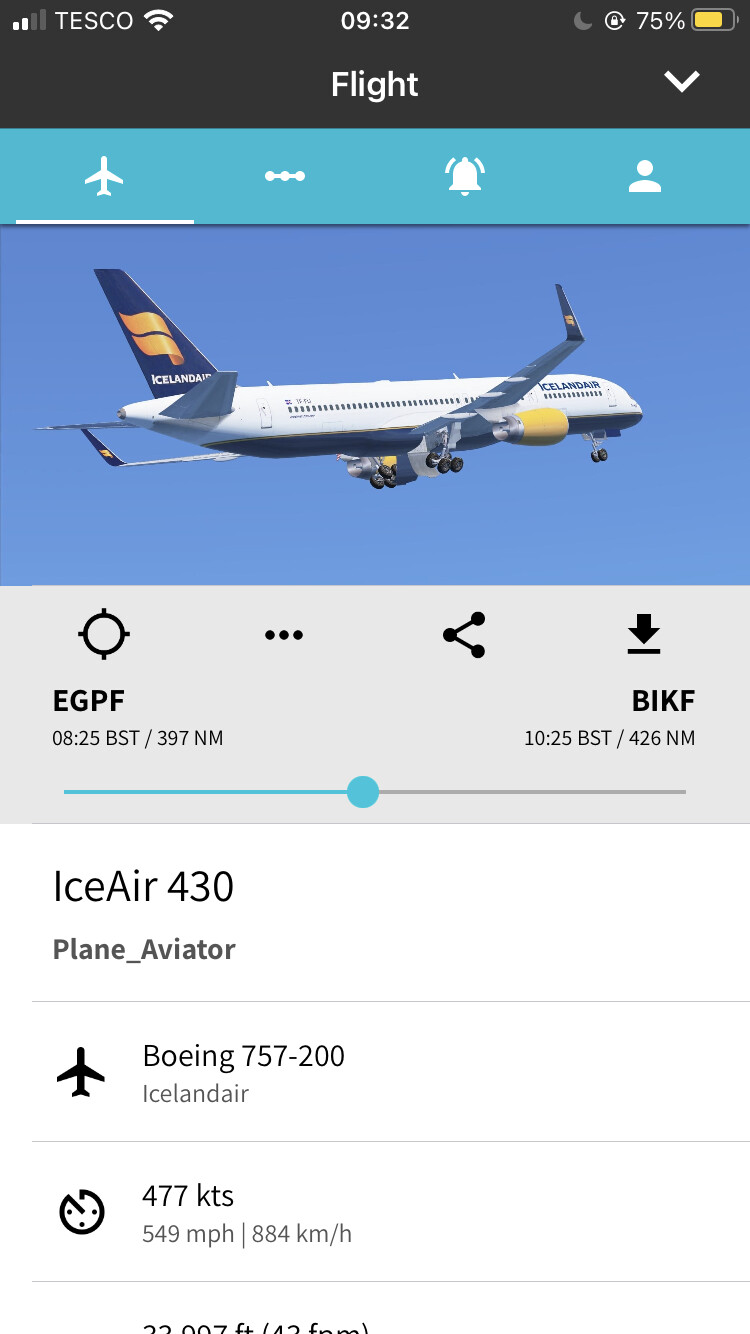750x1334 pixels.
Task: Select the airplane info tab
Action: click(104, 176)
